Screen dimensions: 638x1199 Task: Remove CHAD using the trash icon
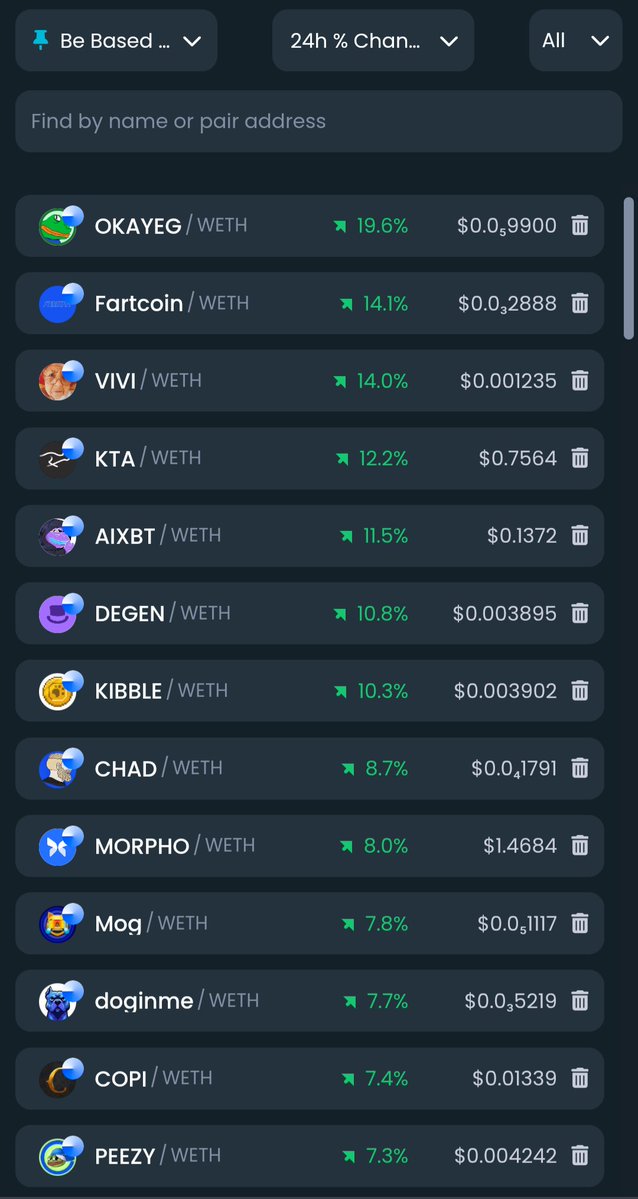581,768
